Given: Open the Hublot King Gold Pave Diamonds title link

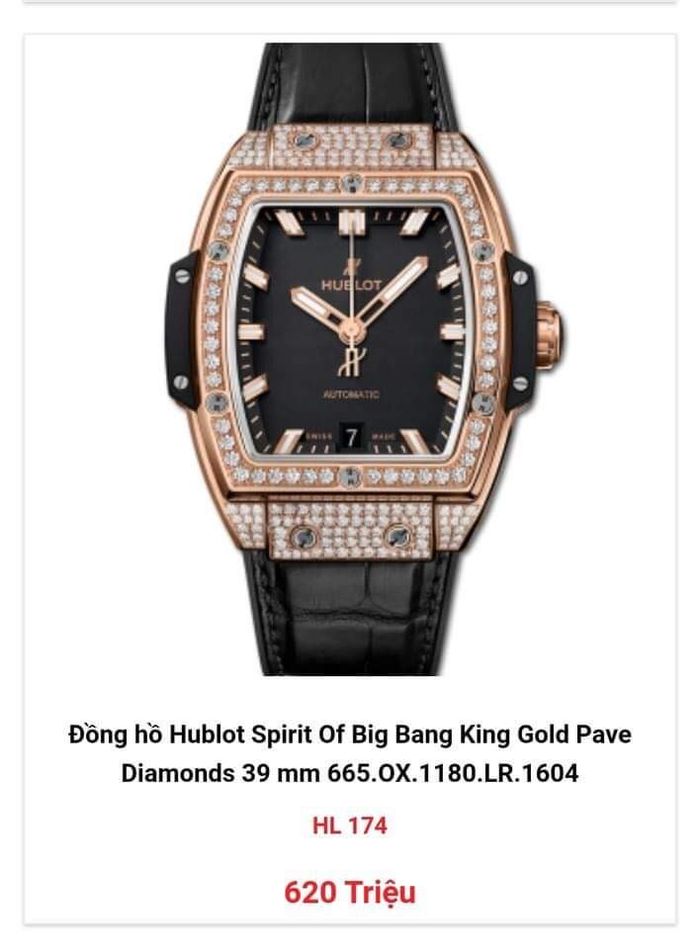Looking at the screenshot, I should pyautogui.click(x=350, y=753).
